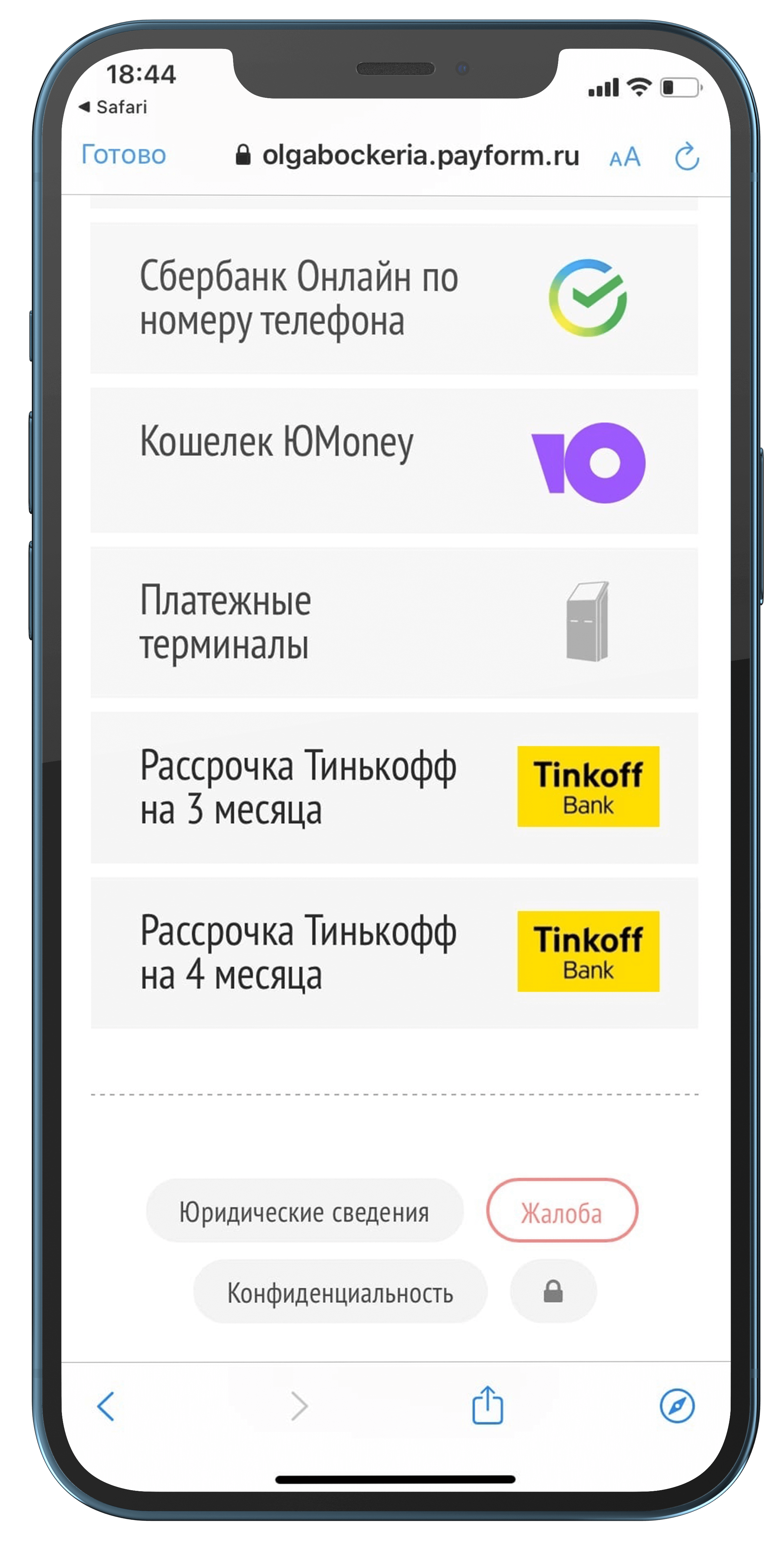Image resolution: width=784 pixels, height=1557 pixels.
Task: Open the AA text size menu
Action: point(625,157)
